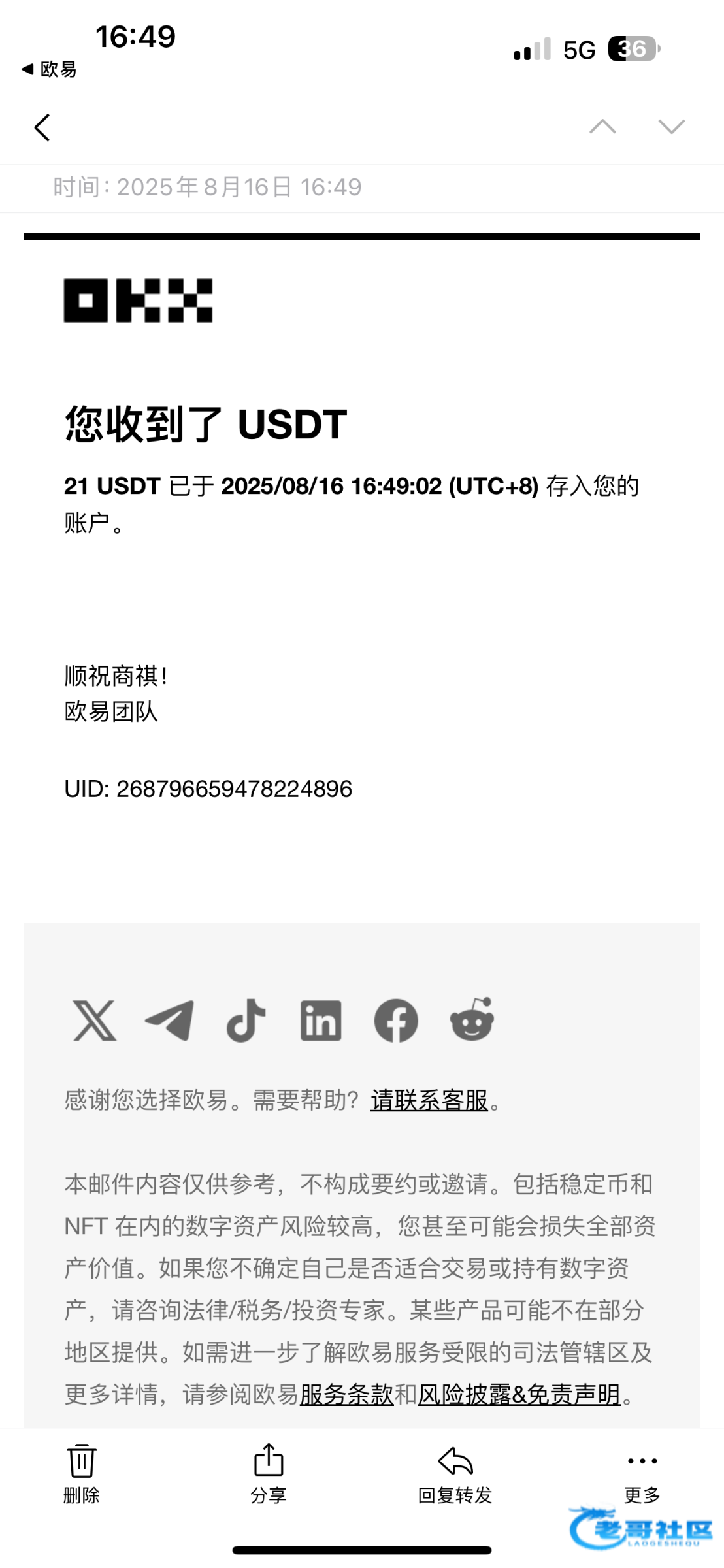724x1568 pixels.
Task: Open the 风险披露&免责声明 link
Action: pyautogui.click(x=519, y=1394)
